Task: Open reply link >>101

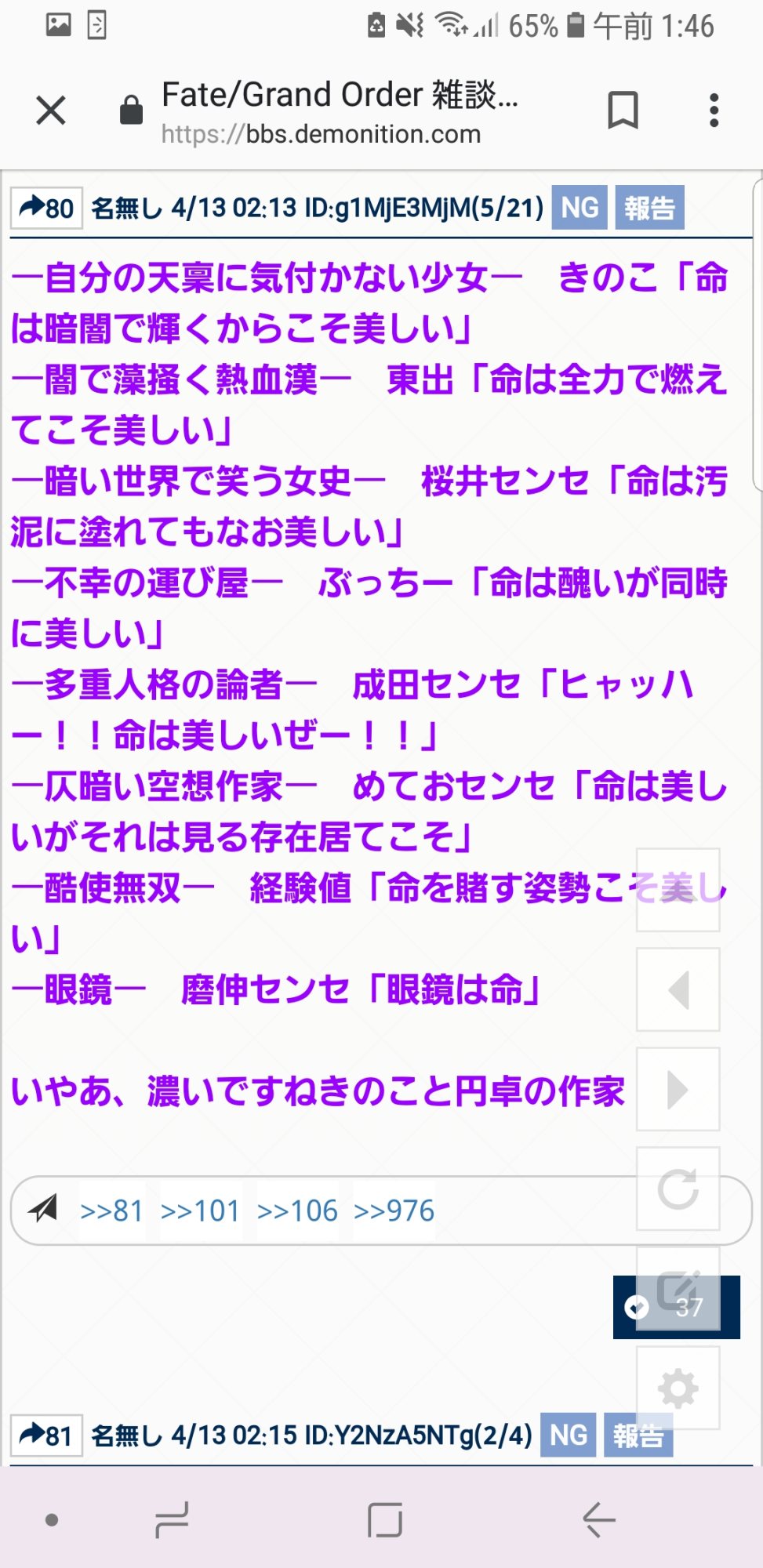Action: pyautogui.click(x=201, y=1211)
